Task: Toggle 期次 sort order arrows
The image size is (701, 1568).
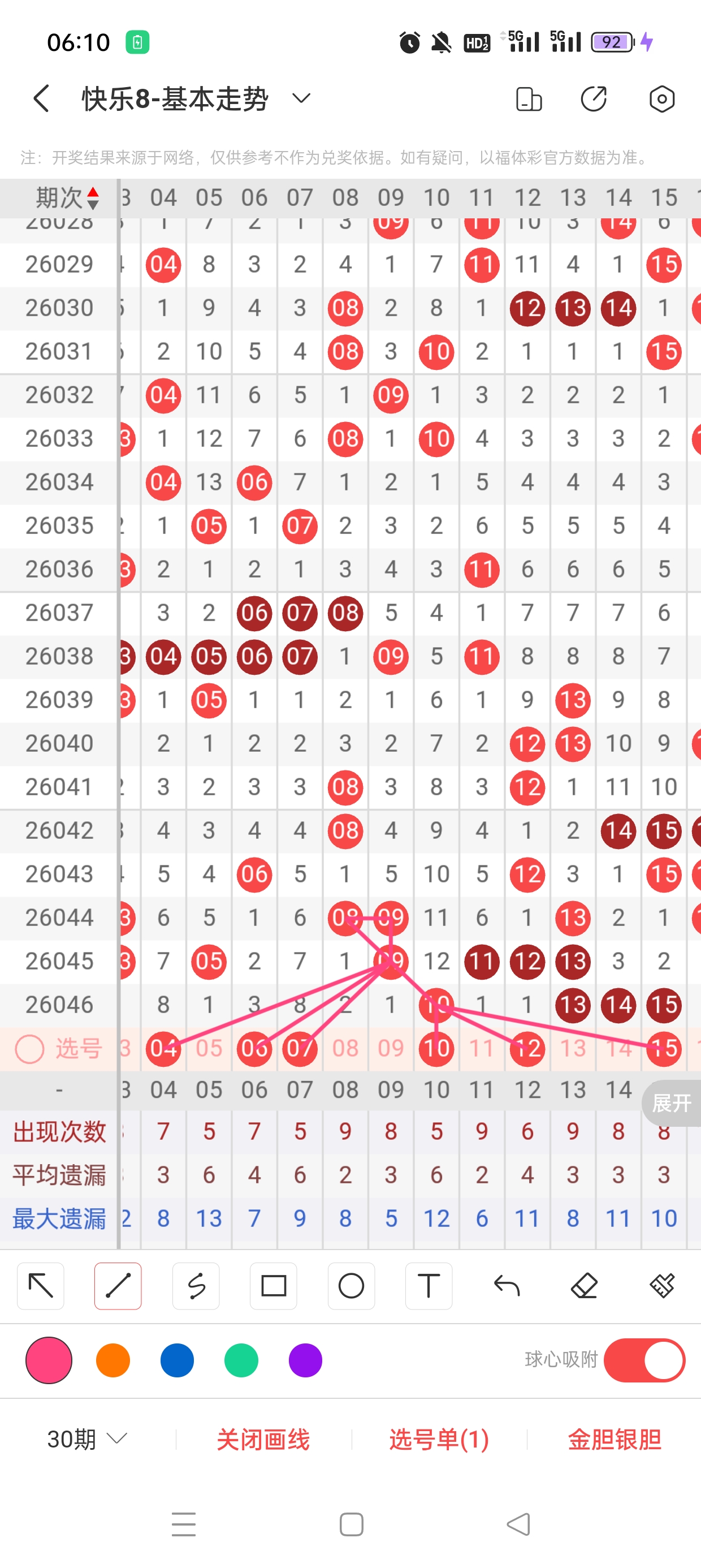Action: 93,198
